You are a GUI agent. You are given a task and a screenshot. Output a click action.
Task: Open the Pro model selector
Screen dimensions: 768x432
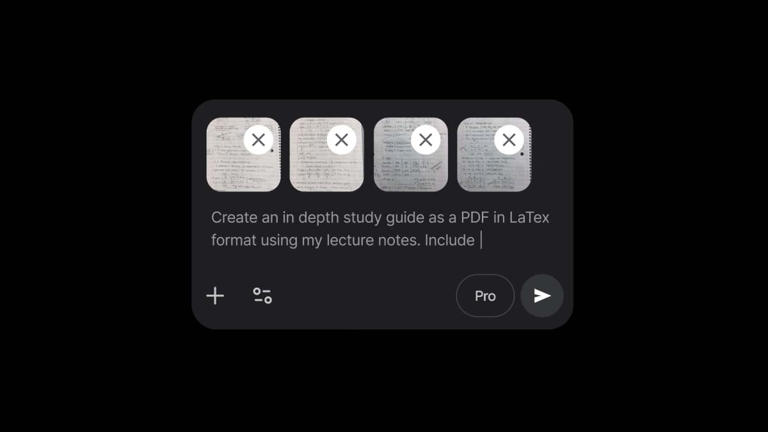tap(485, 296)
